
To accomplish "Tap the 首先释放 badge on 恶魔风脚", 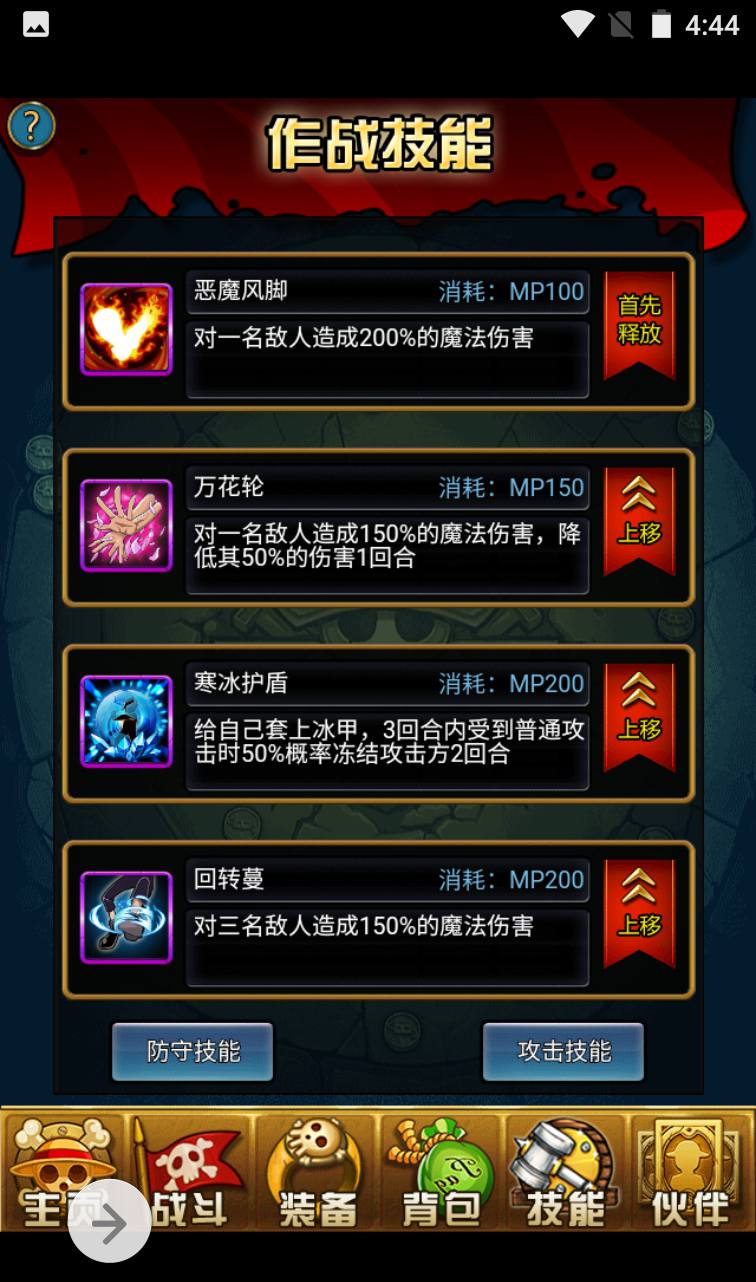I will 639,322.
